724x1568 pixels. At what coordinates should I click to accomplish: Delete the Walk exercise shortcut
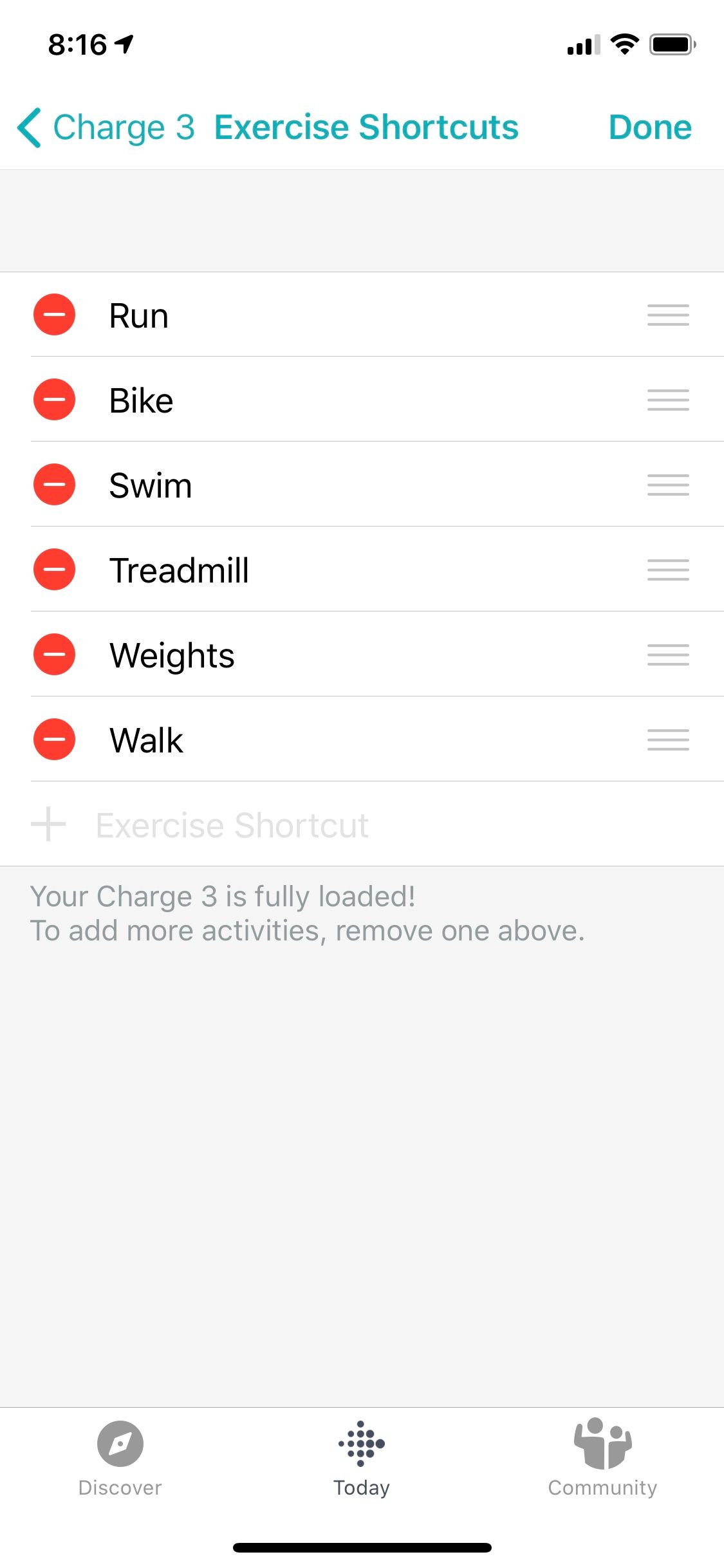coord(54,740)
